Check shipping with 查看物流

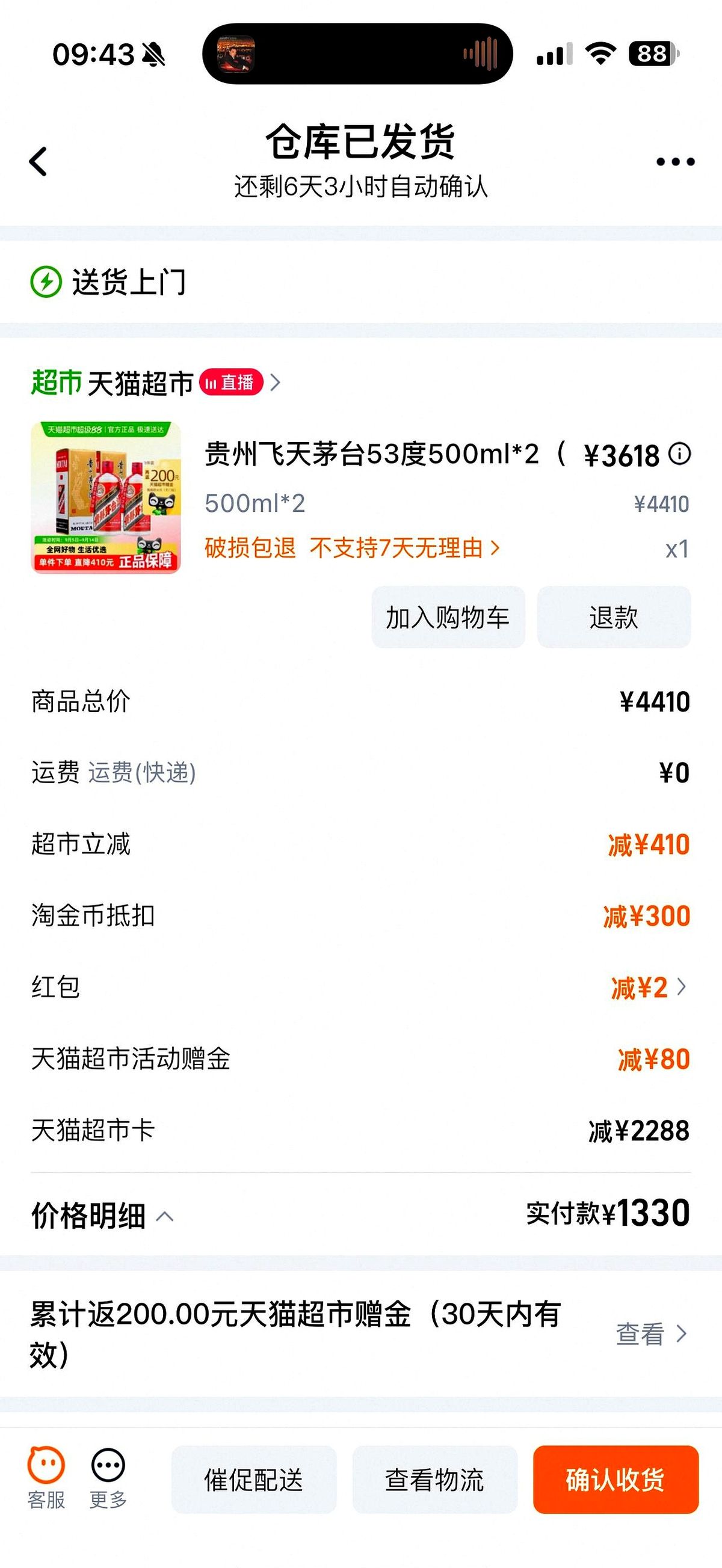434,1480
